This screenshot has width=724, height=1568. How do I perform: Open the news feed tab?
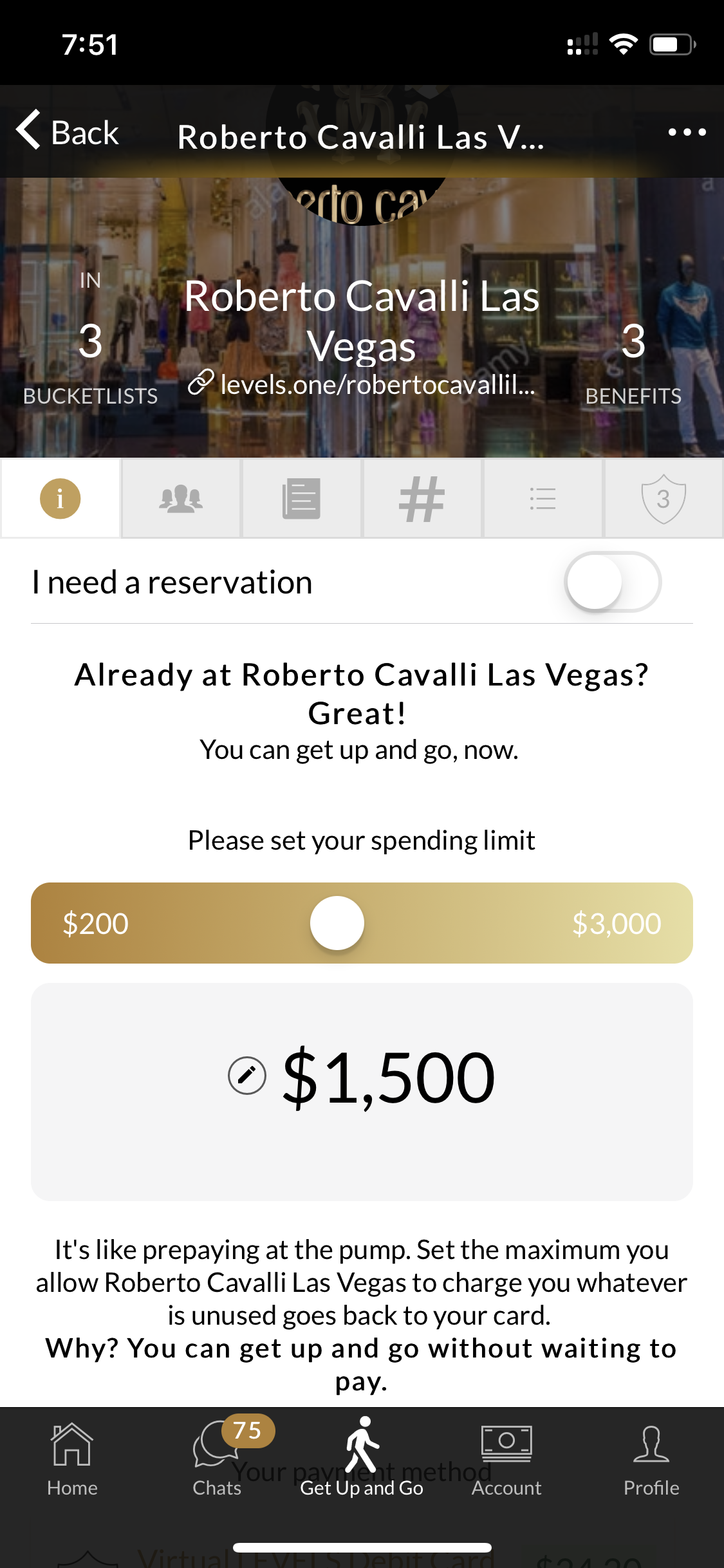(x=301, y=499)
